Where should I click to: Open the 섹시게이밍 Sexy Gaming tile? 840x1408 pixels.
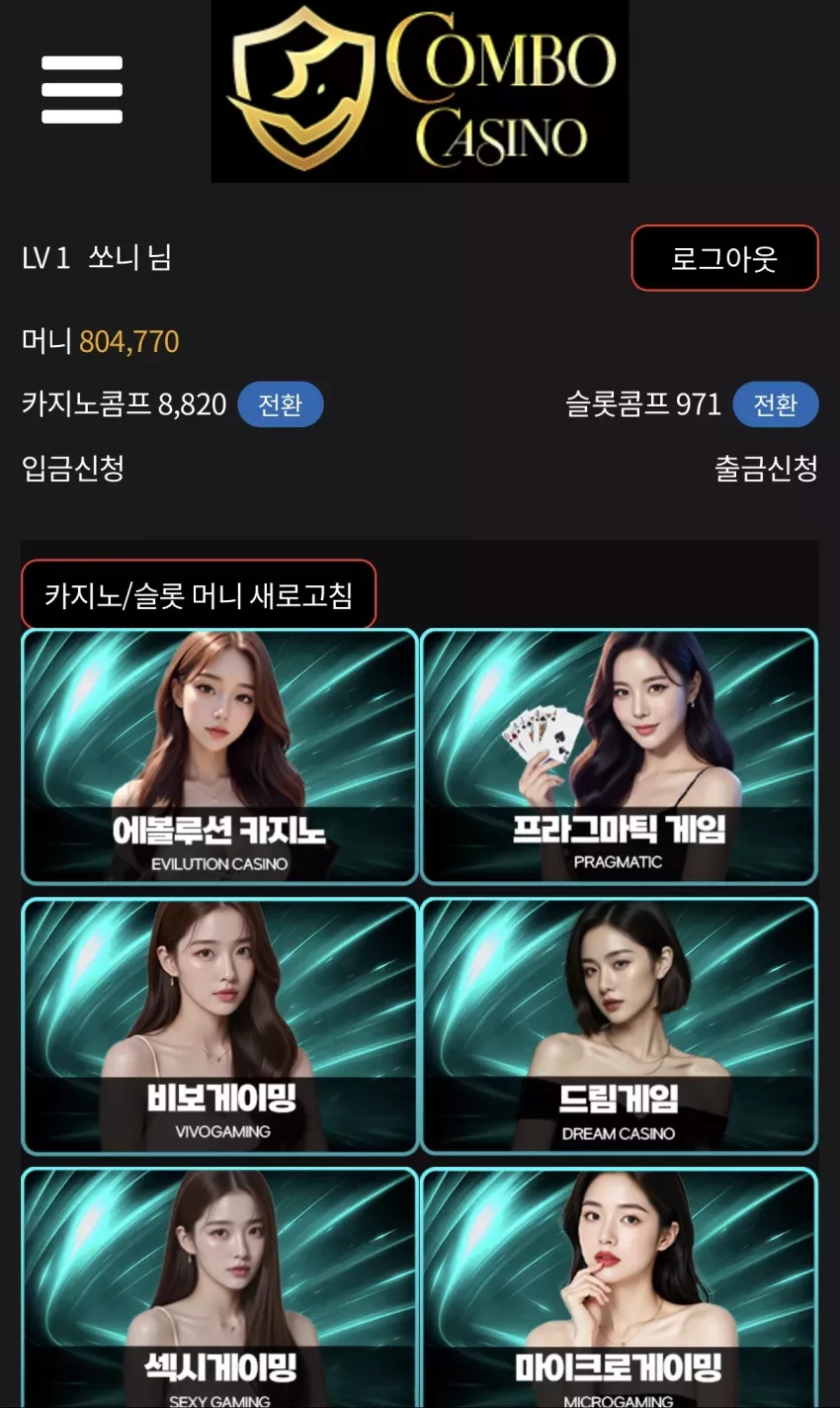coord(219,1288)
